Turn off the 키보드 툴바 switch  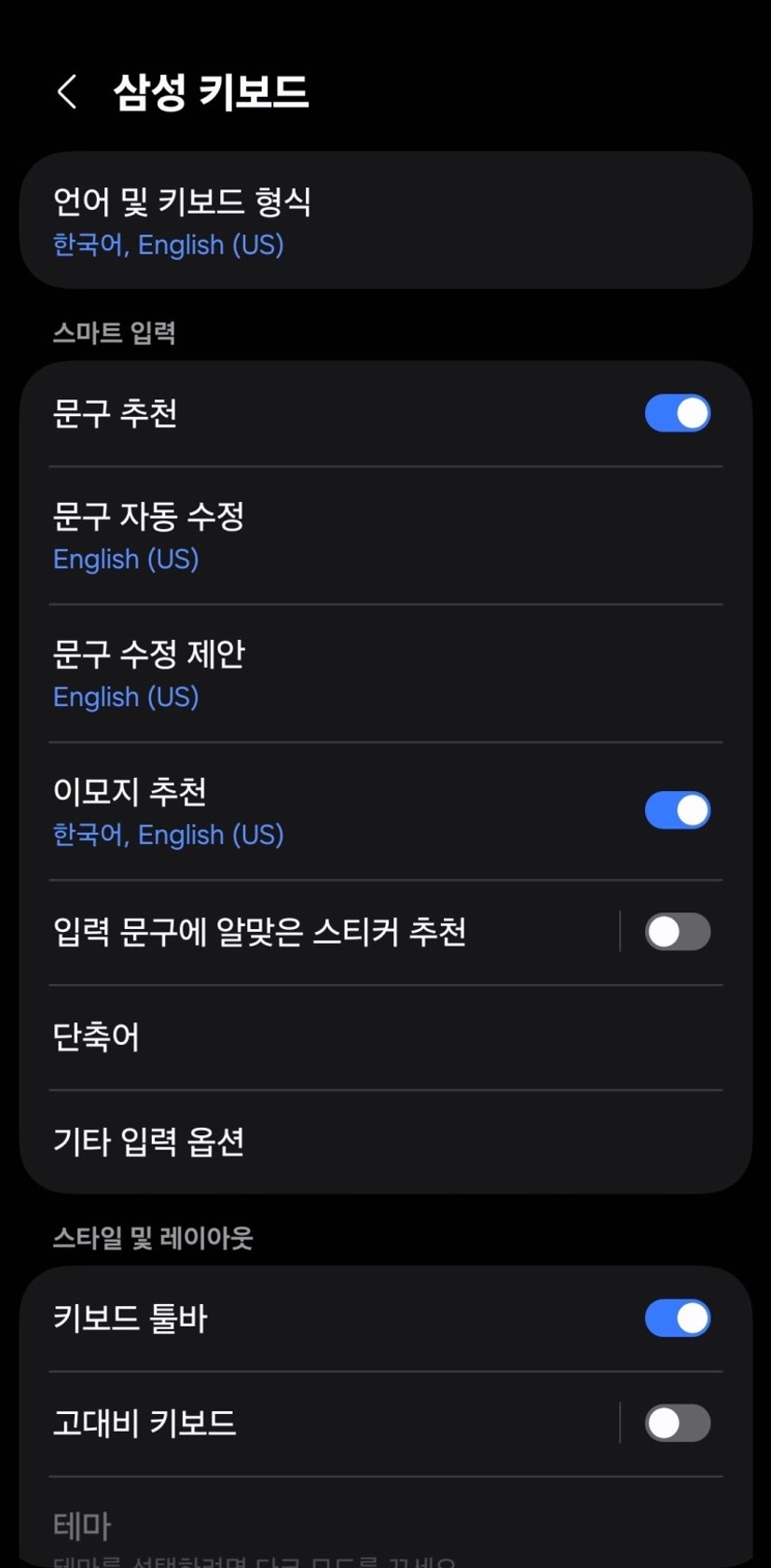point(677,1318)
